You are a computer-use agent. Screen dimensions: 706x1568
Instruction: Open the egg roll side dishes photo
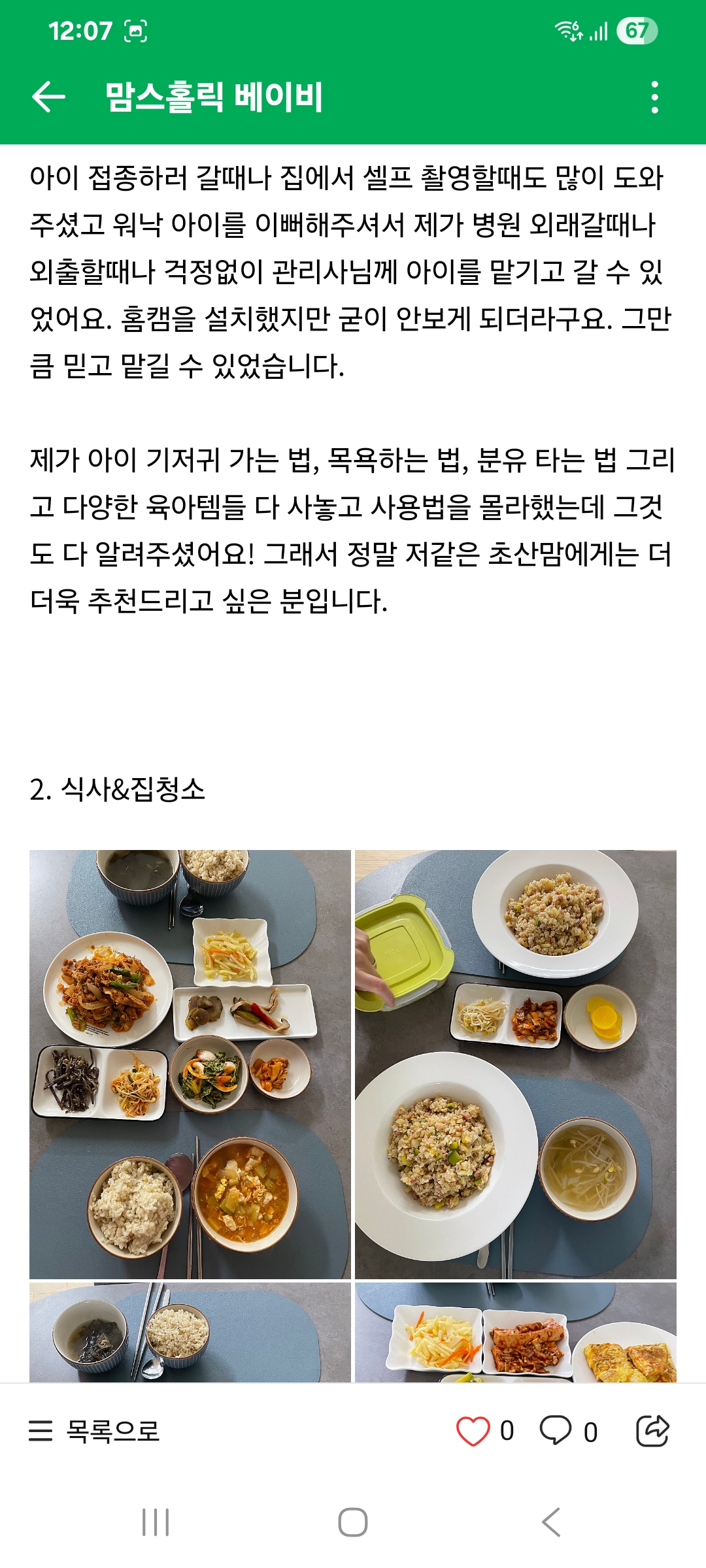tap(515, 1331)
